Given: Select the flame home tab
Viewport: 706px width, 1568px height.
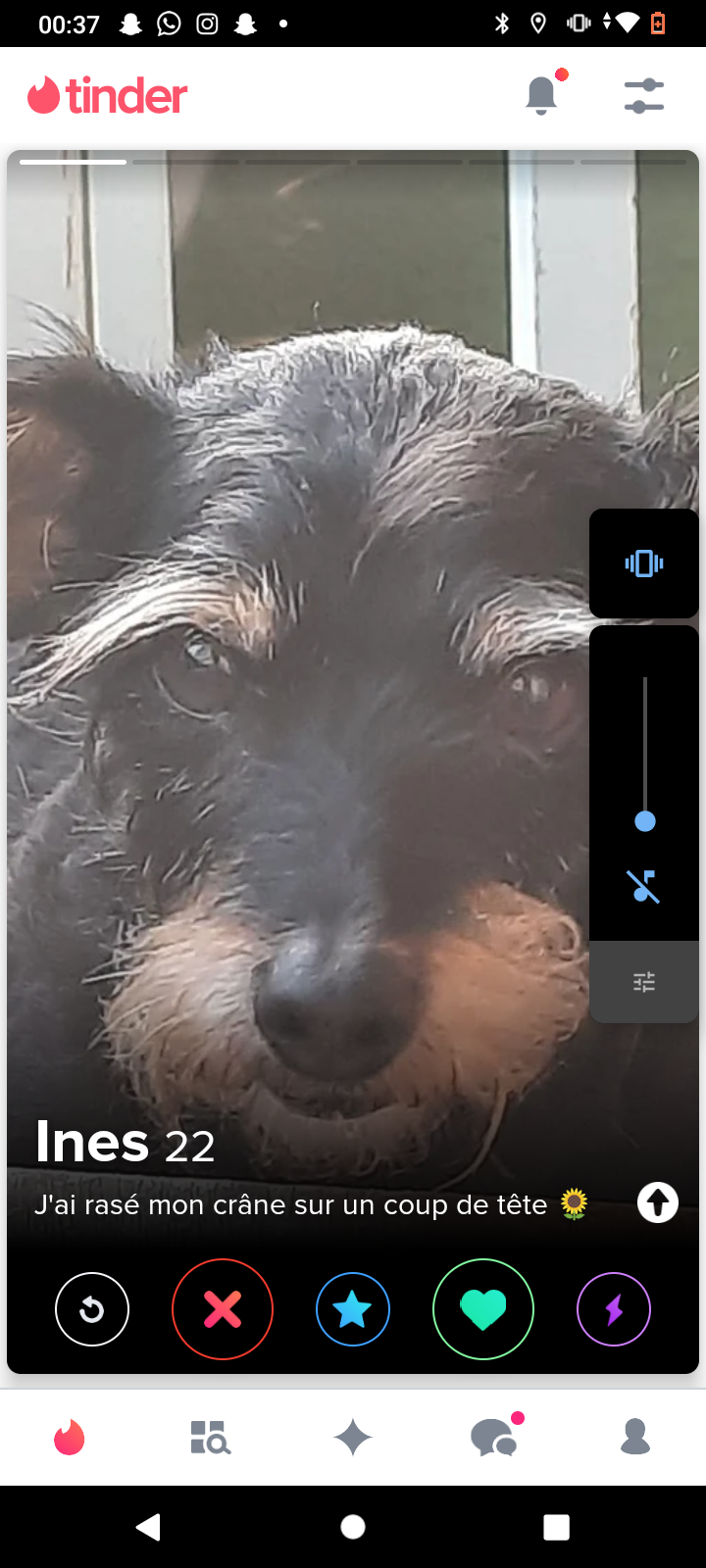Looking at the screenshot, I should [70, 1438].
